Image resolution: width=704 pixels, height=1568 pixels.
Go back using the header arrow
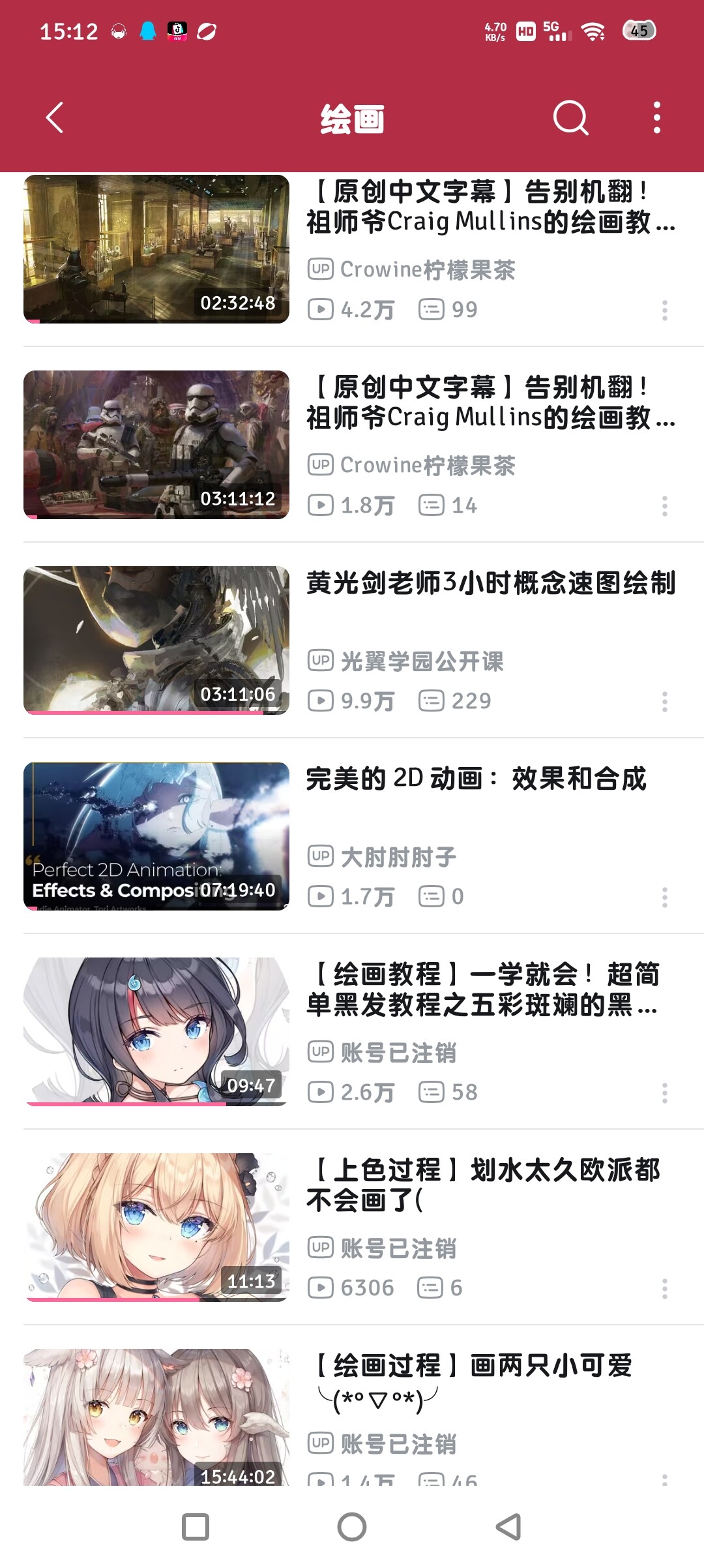tap(55, 118)
